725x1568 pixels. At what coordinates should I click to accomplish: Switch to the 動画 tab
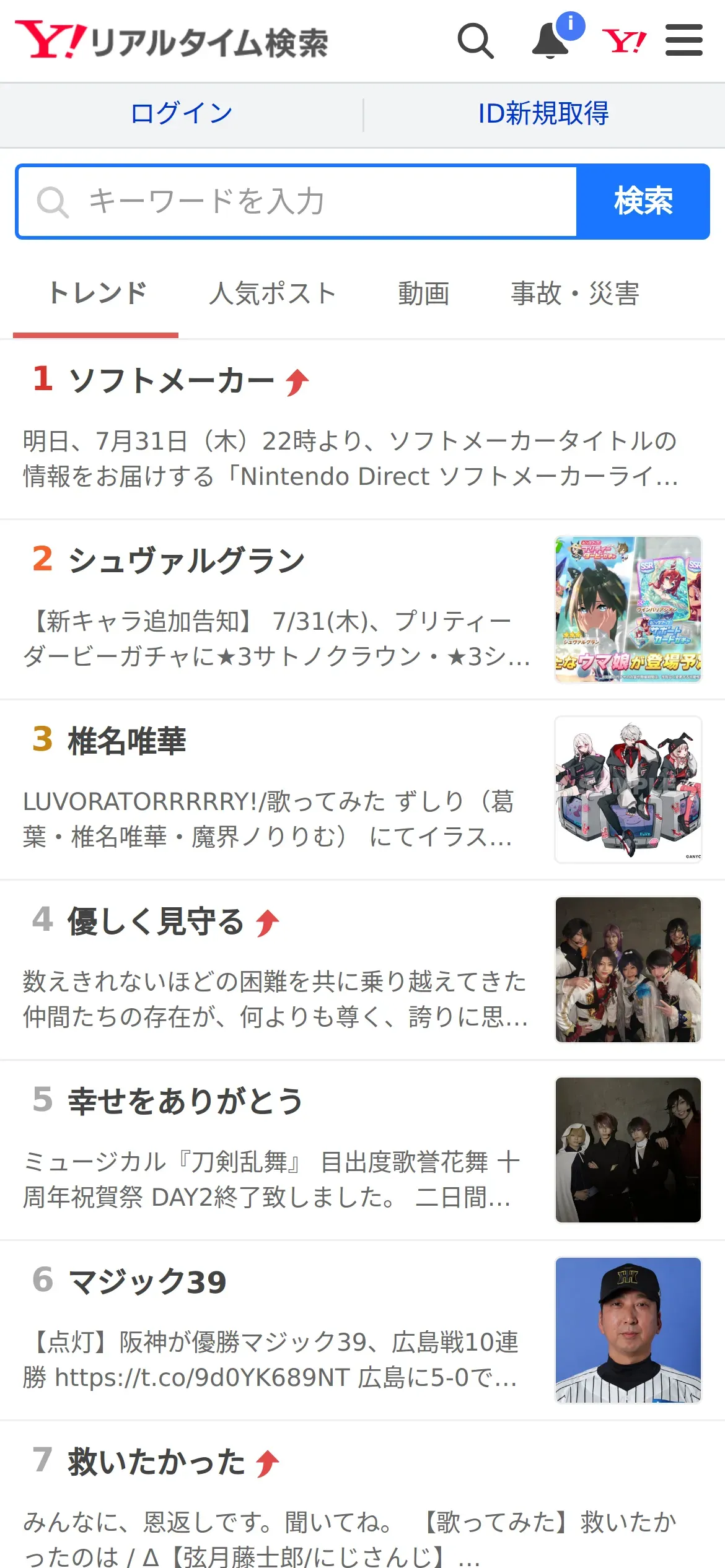424,294
